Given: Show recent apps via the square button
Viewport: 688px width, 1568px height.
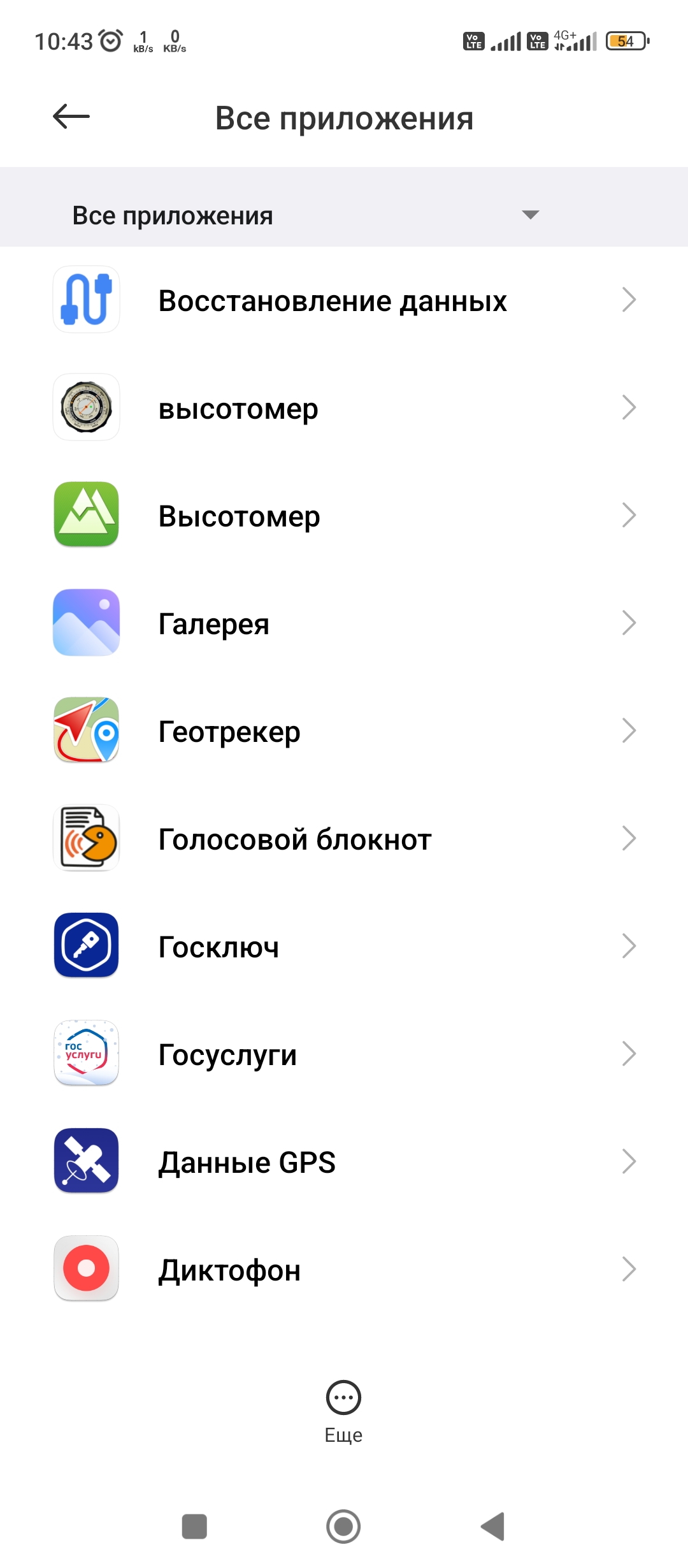Looking at the screenshot, I should tap(194, 1527).
